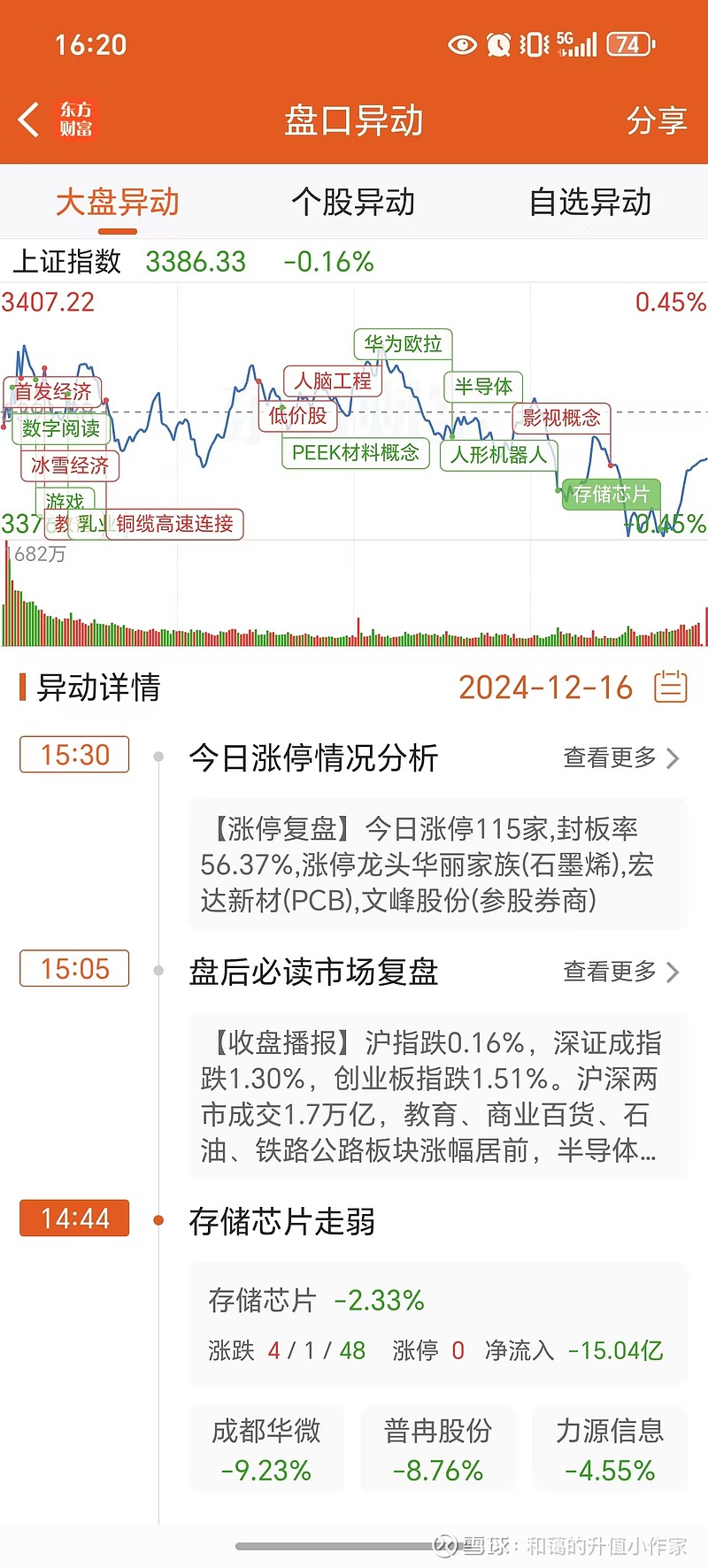Image resolution: width=708 pixels, height=1568 pixels.
Task: Select the 存储芯片 label on the chart
Action: [x=610, y=496]
